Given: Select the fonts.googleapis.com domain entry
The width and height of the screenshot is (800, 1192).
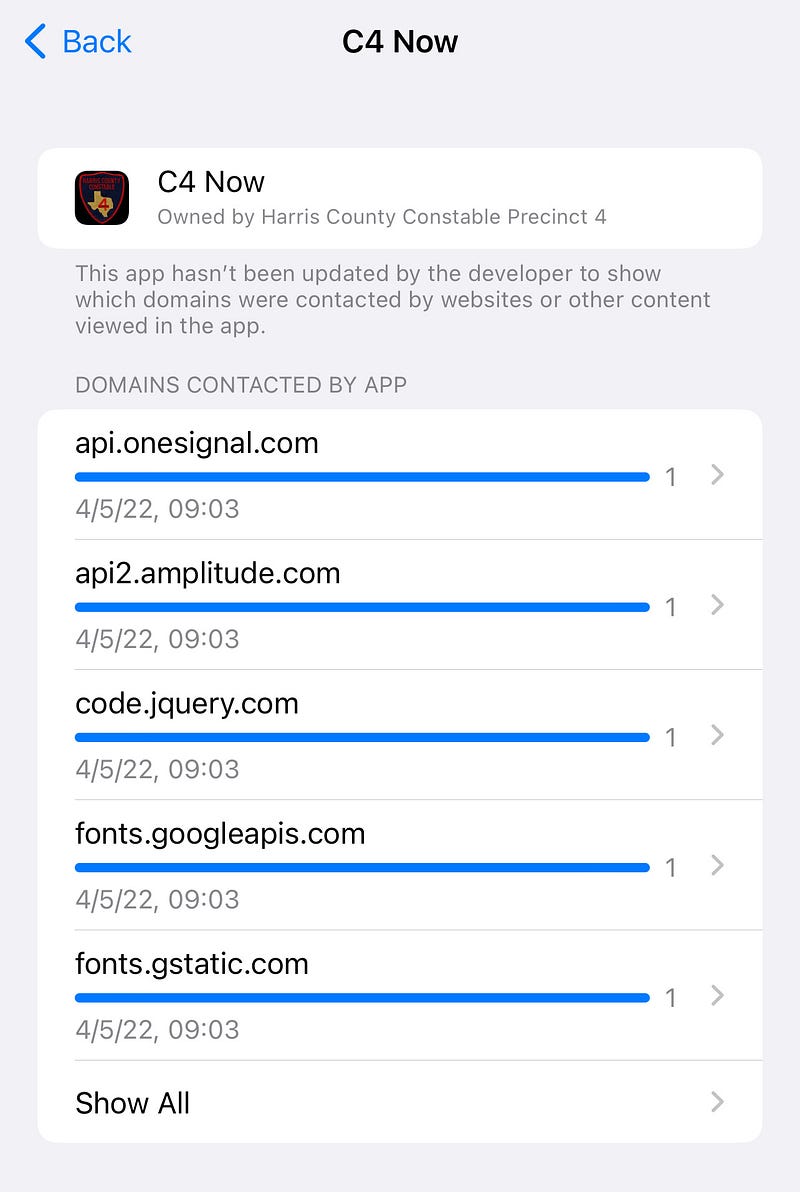Looking at the screenshot, I should (400, 865).
